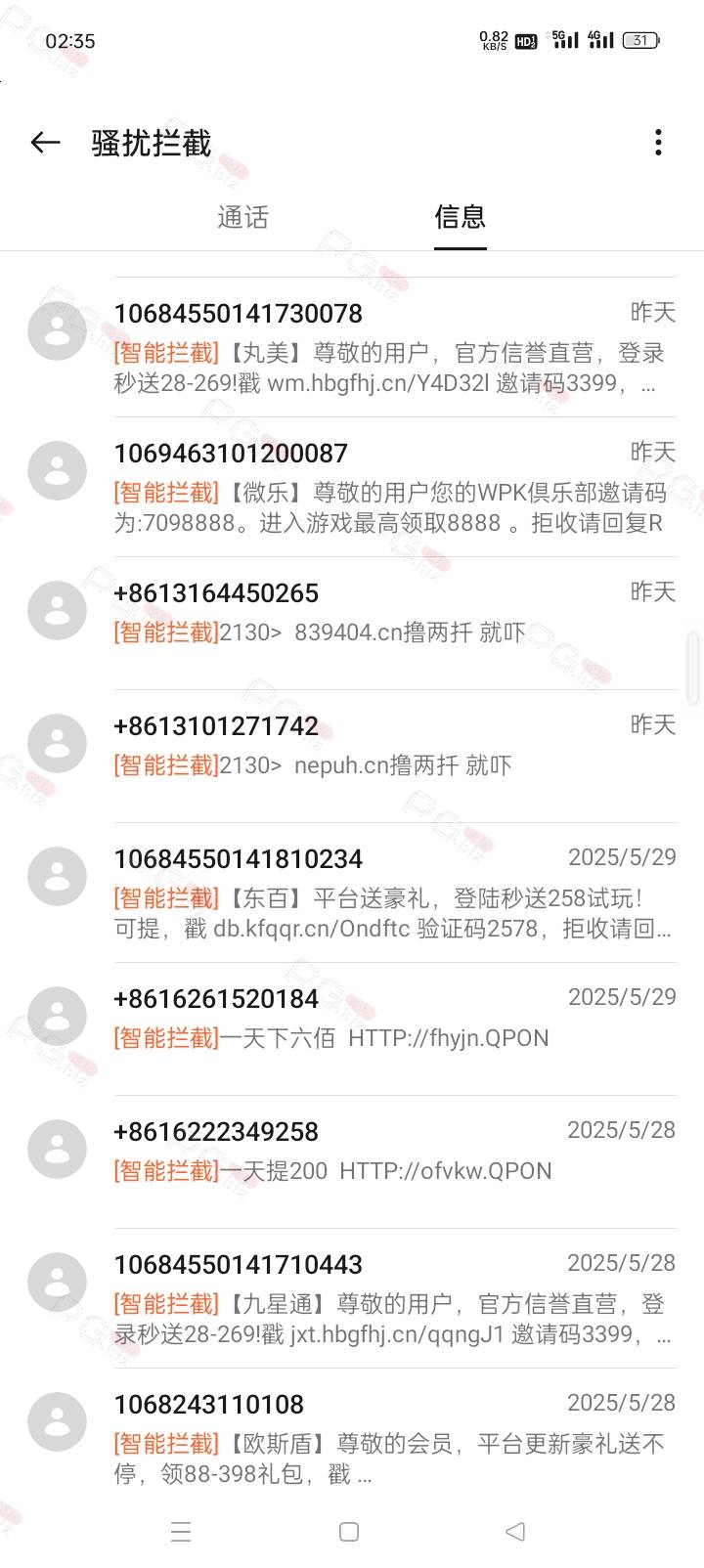Open blocked message from 10684550141730078
Image resolution: width=704 pixels, height=1568 pixels.
pos(352,347)
